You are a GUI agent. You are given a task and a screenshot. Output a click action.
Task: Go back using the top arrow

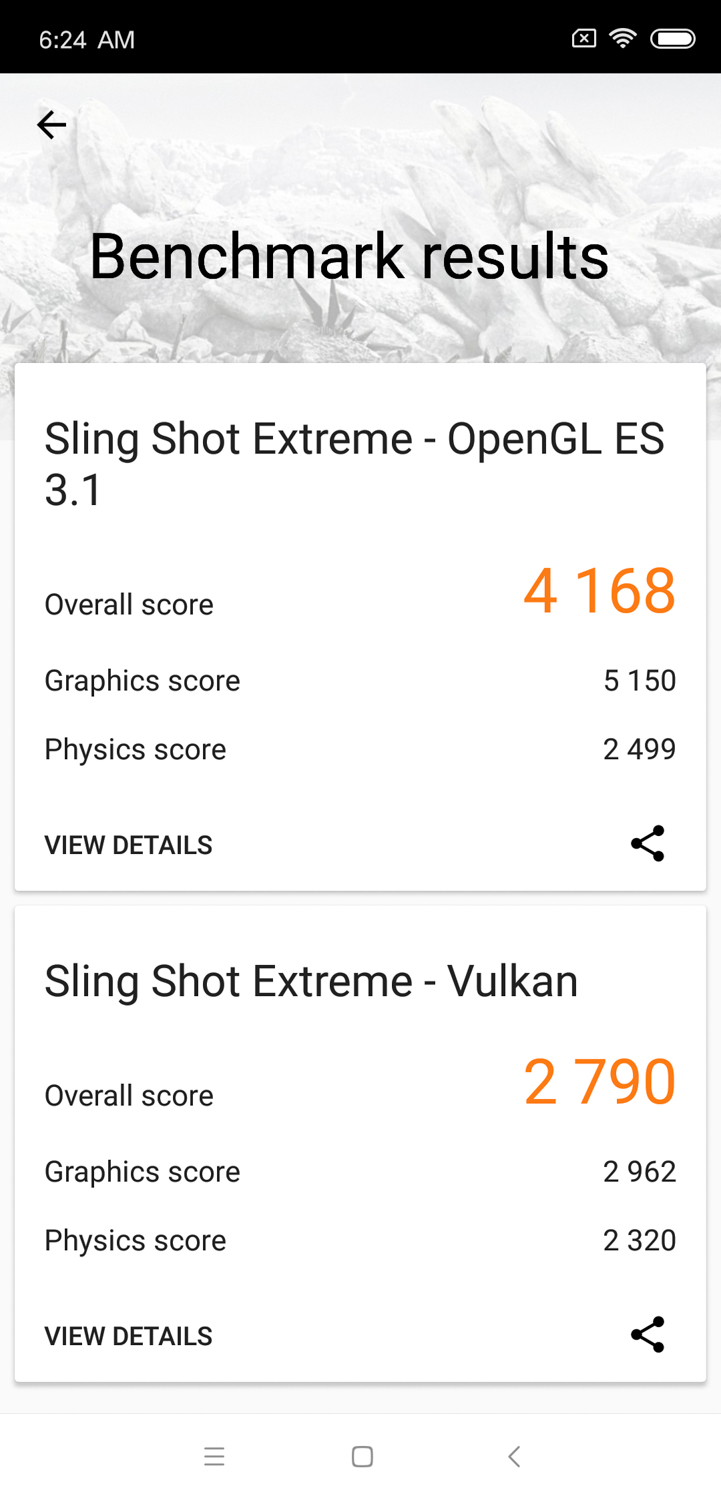click(x=52, y=125)
